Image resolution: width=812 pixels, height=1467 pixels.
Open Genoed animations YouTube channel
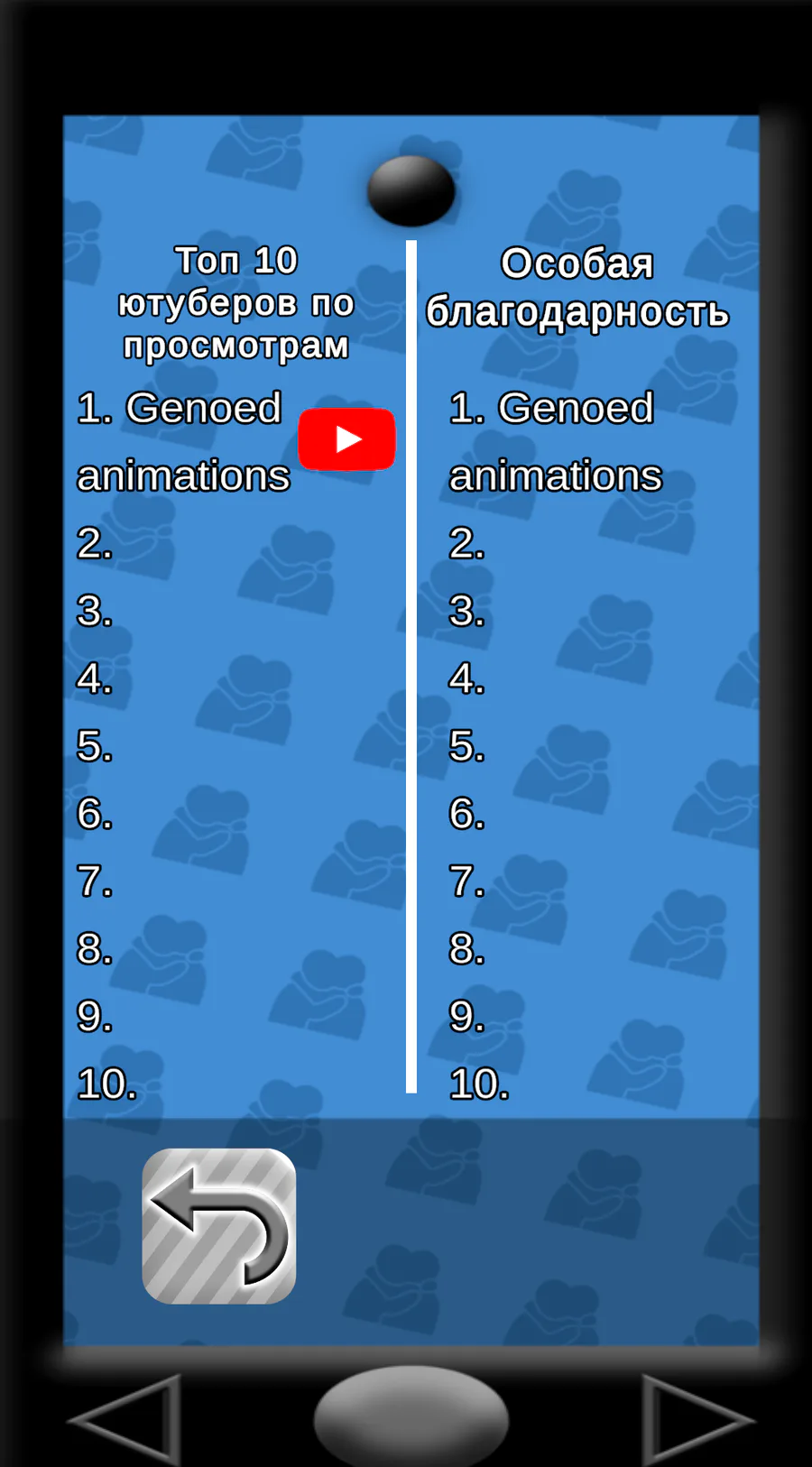346,439
